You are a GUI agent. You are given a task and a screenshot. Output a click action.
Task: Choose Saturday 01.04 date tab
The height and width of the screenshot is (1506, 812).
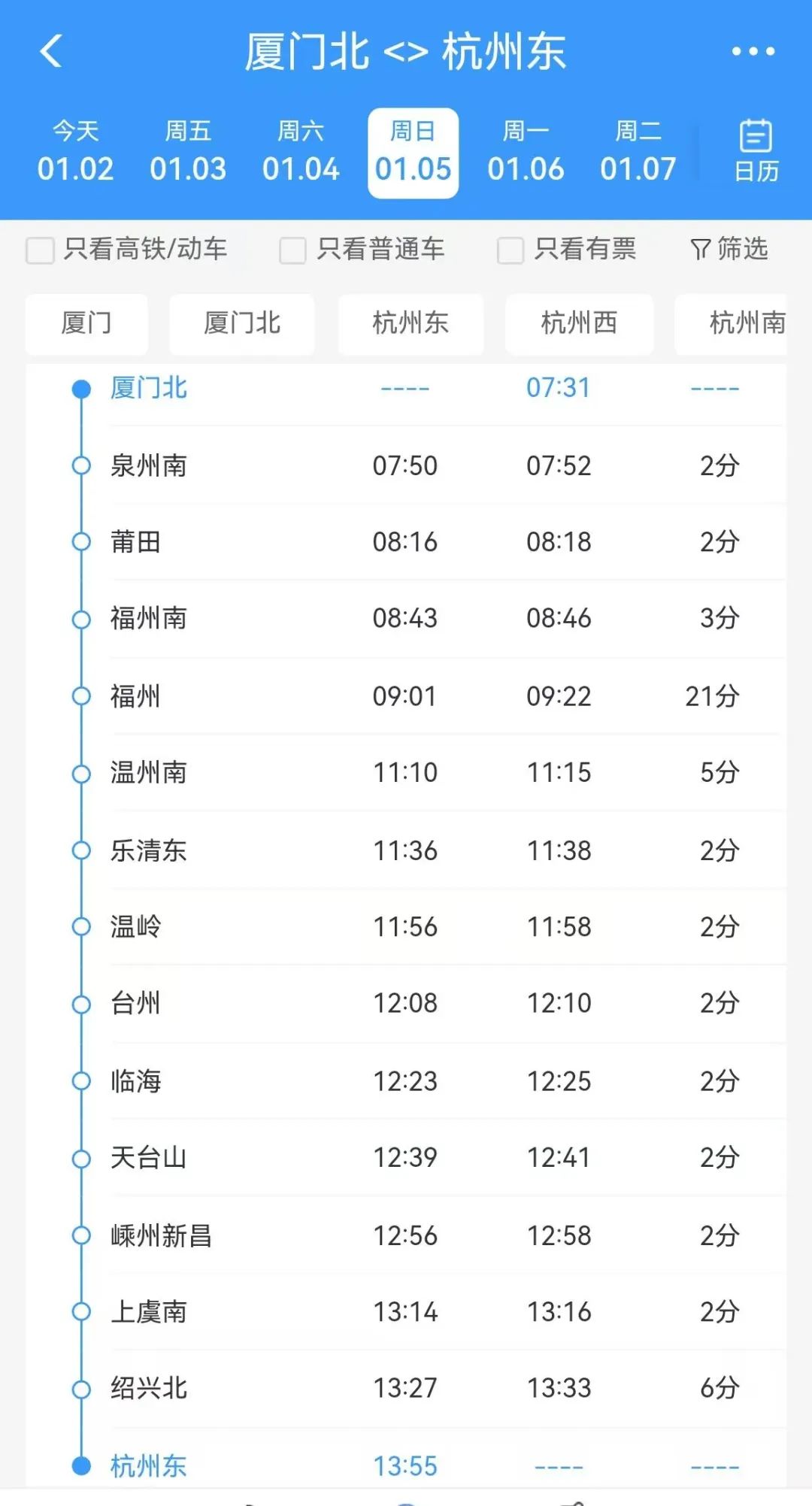(x=301, y=153)
